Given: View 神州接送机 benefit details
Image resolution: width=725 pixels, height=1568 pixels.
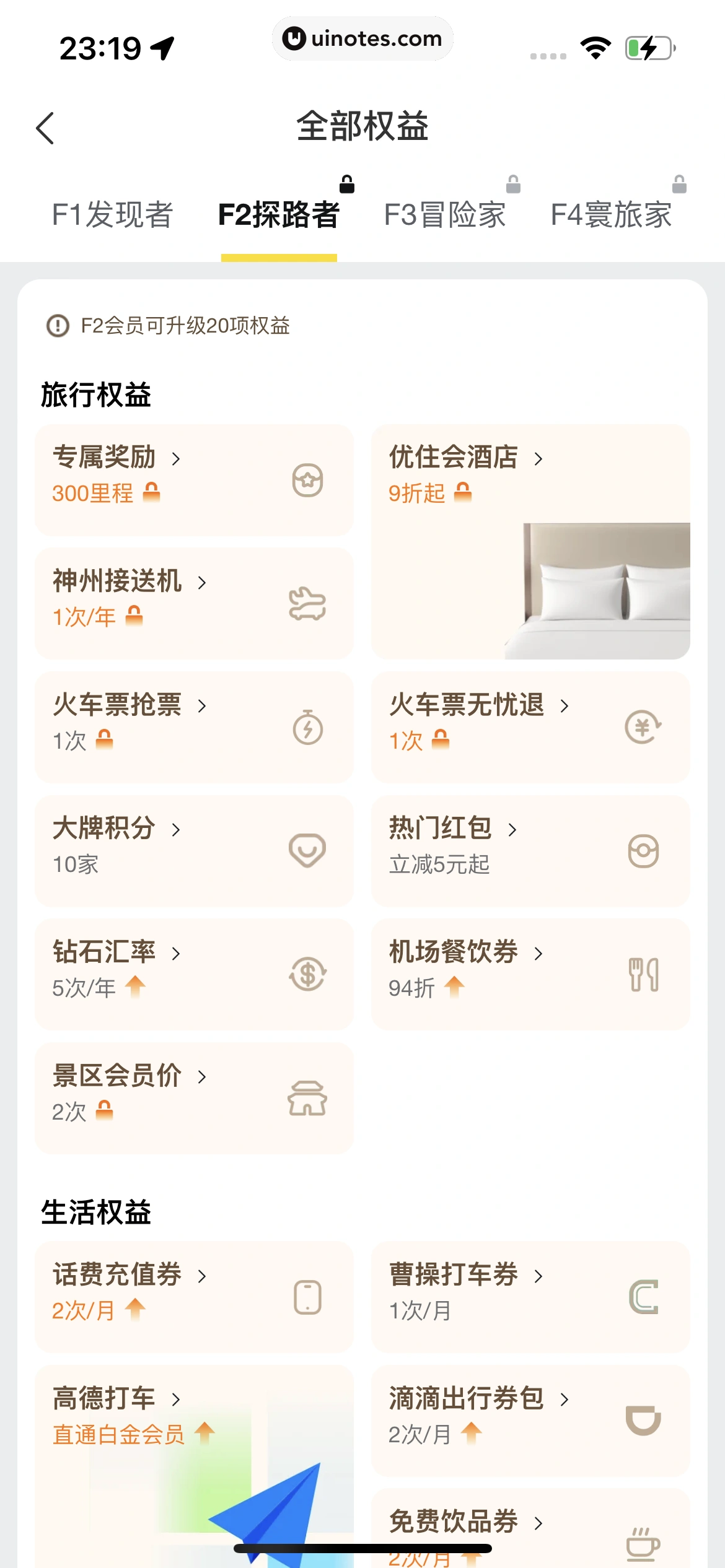Looking at the screenshot, I should click(x=193, y=603).
